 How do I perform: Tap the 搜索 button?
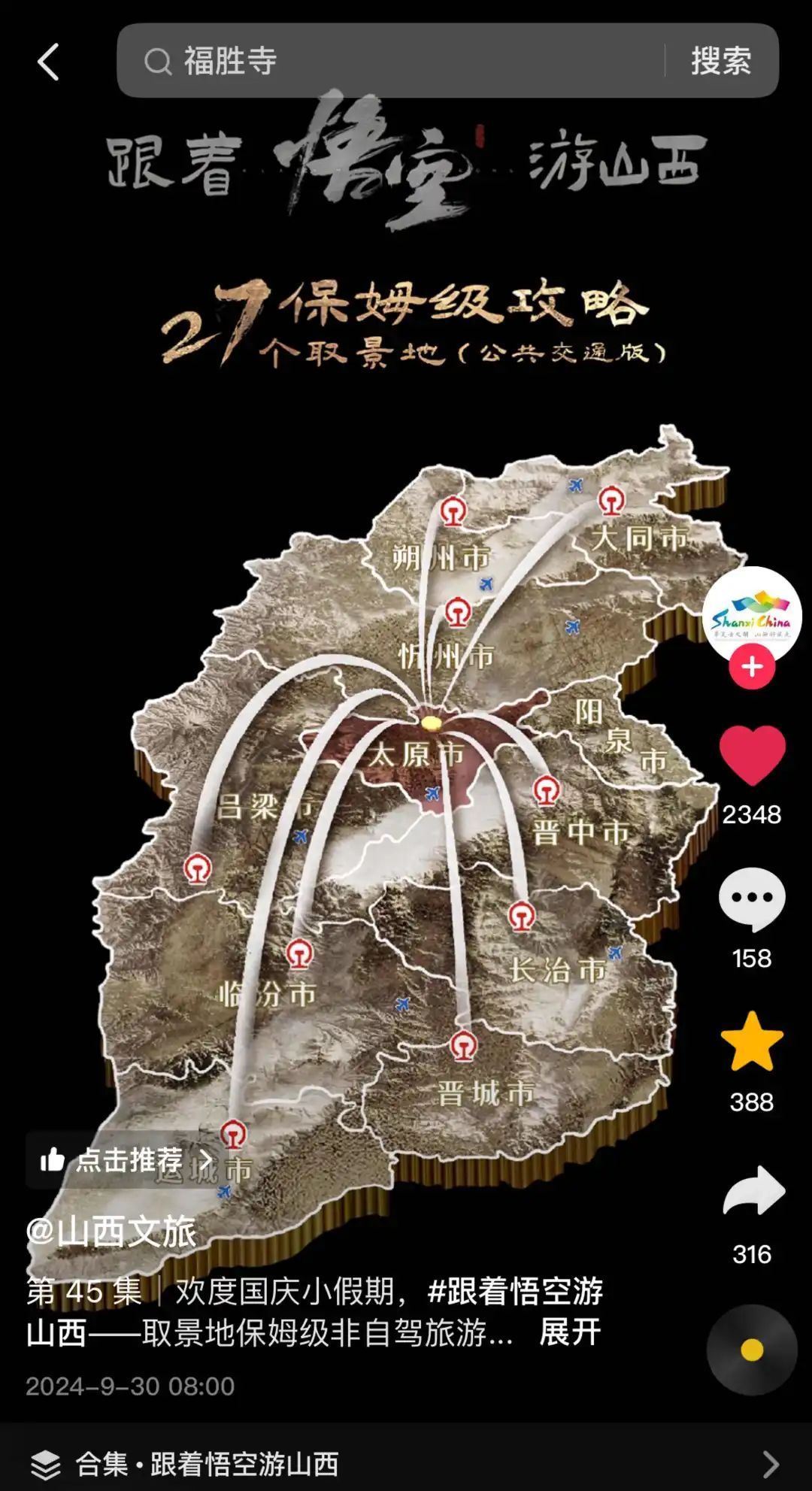(721, 61)
